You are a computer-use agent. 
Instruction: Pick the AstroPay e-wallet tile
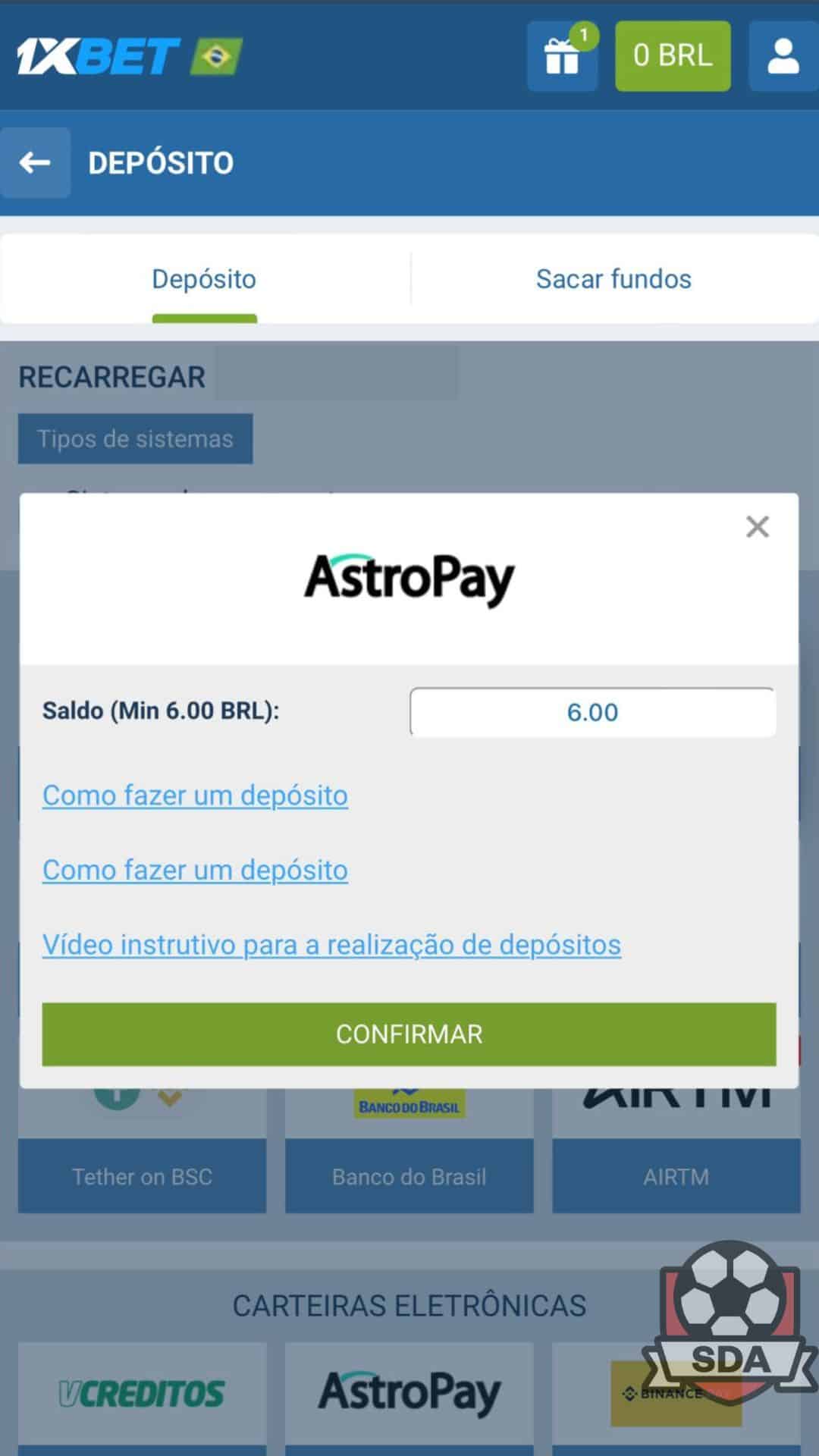(409, 1394)
